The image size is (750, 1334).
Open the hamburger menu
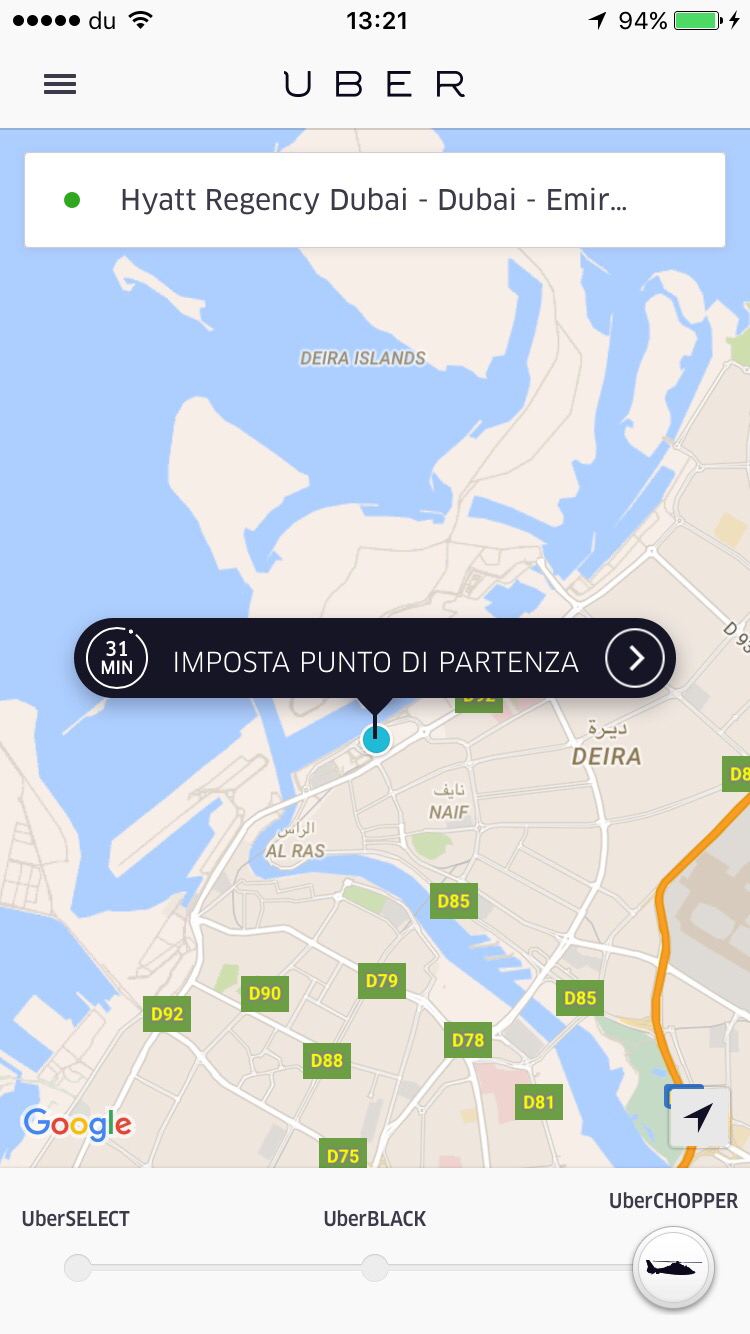(x=60, y=85)
